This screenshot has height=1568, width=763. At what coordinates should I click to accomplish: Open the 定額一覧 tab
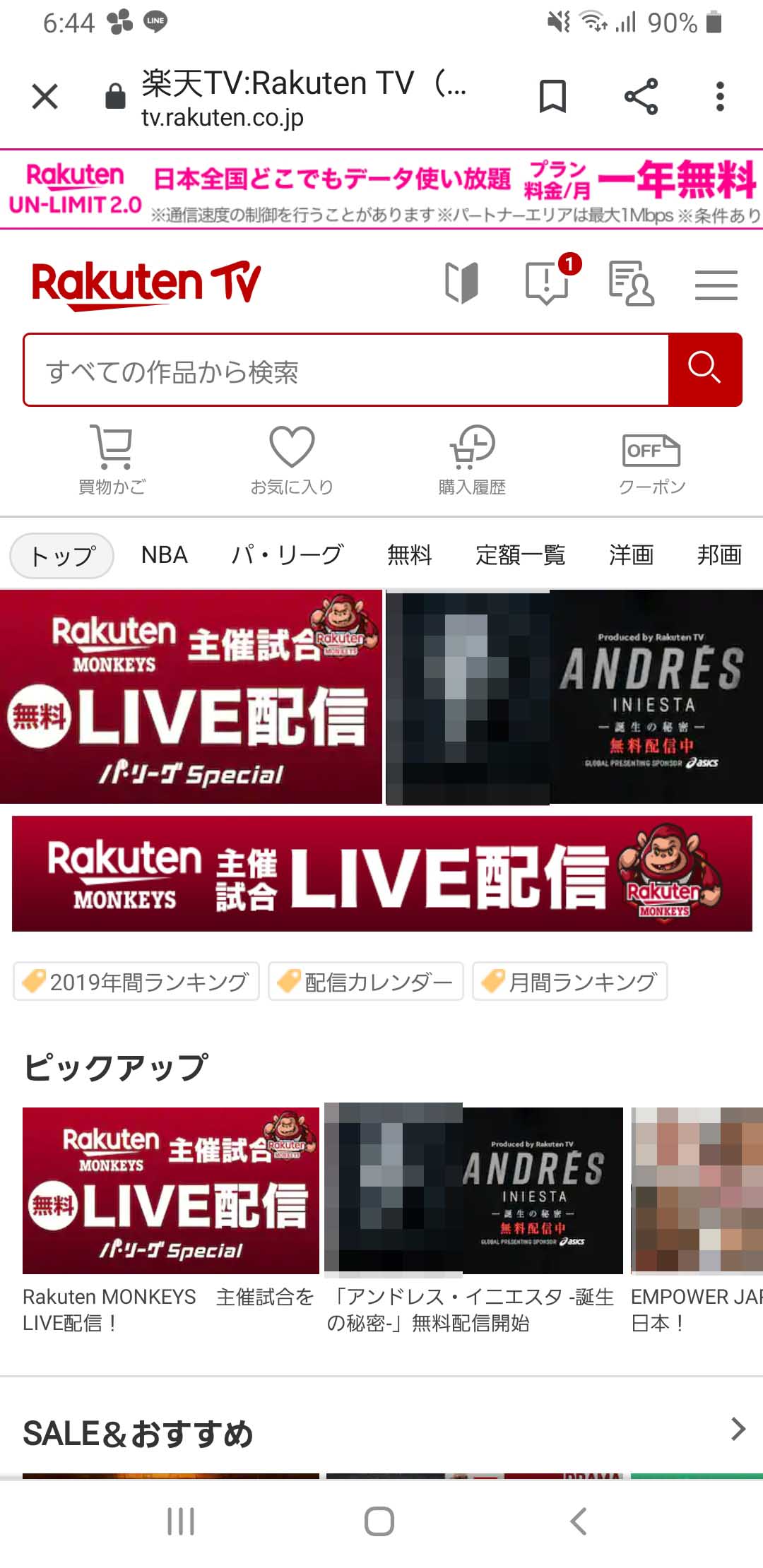tap(521, 555)
